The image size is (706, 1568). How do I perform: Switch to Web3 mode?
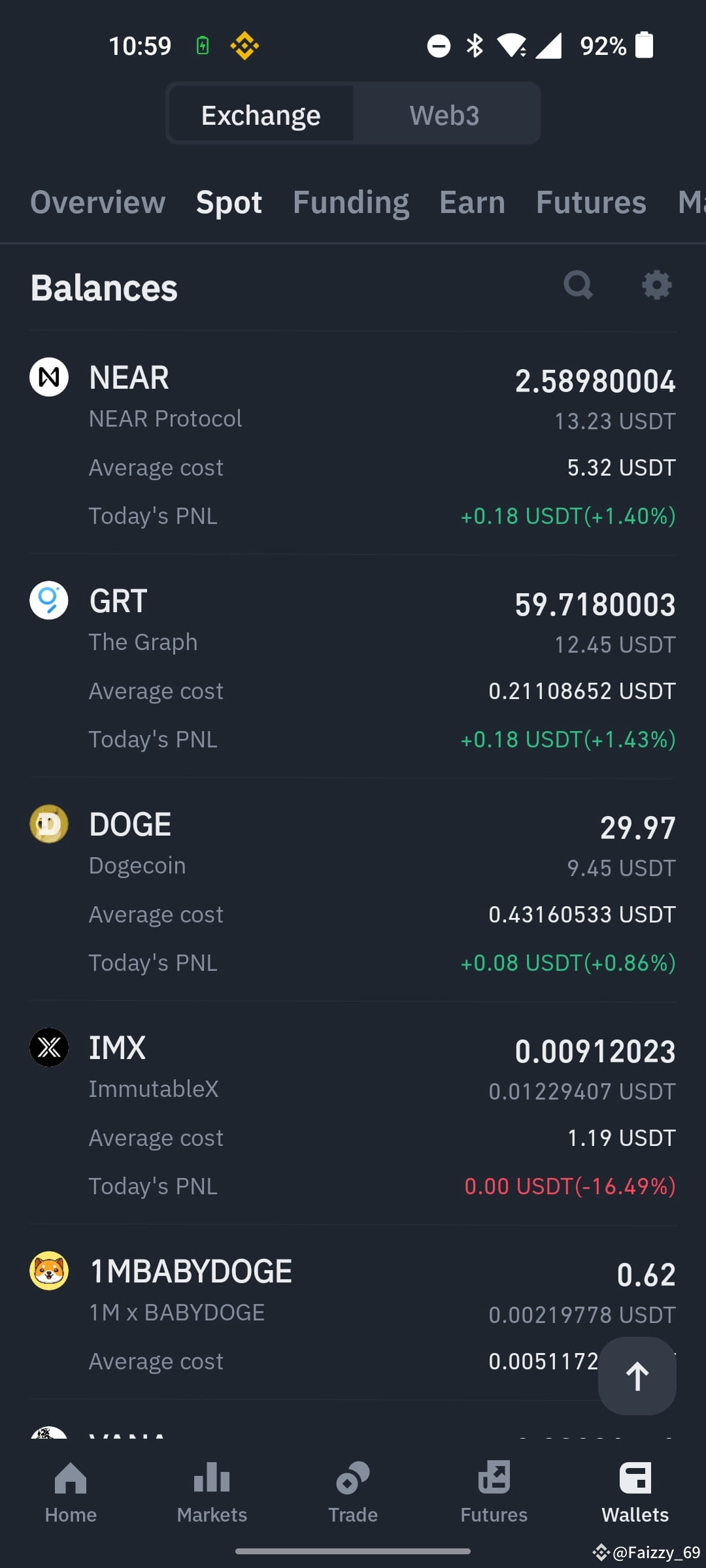pyautogui.click(x=445, y=114)
